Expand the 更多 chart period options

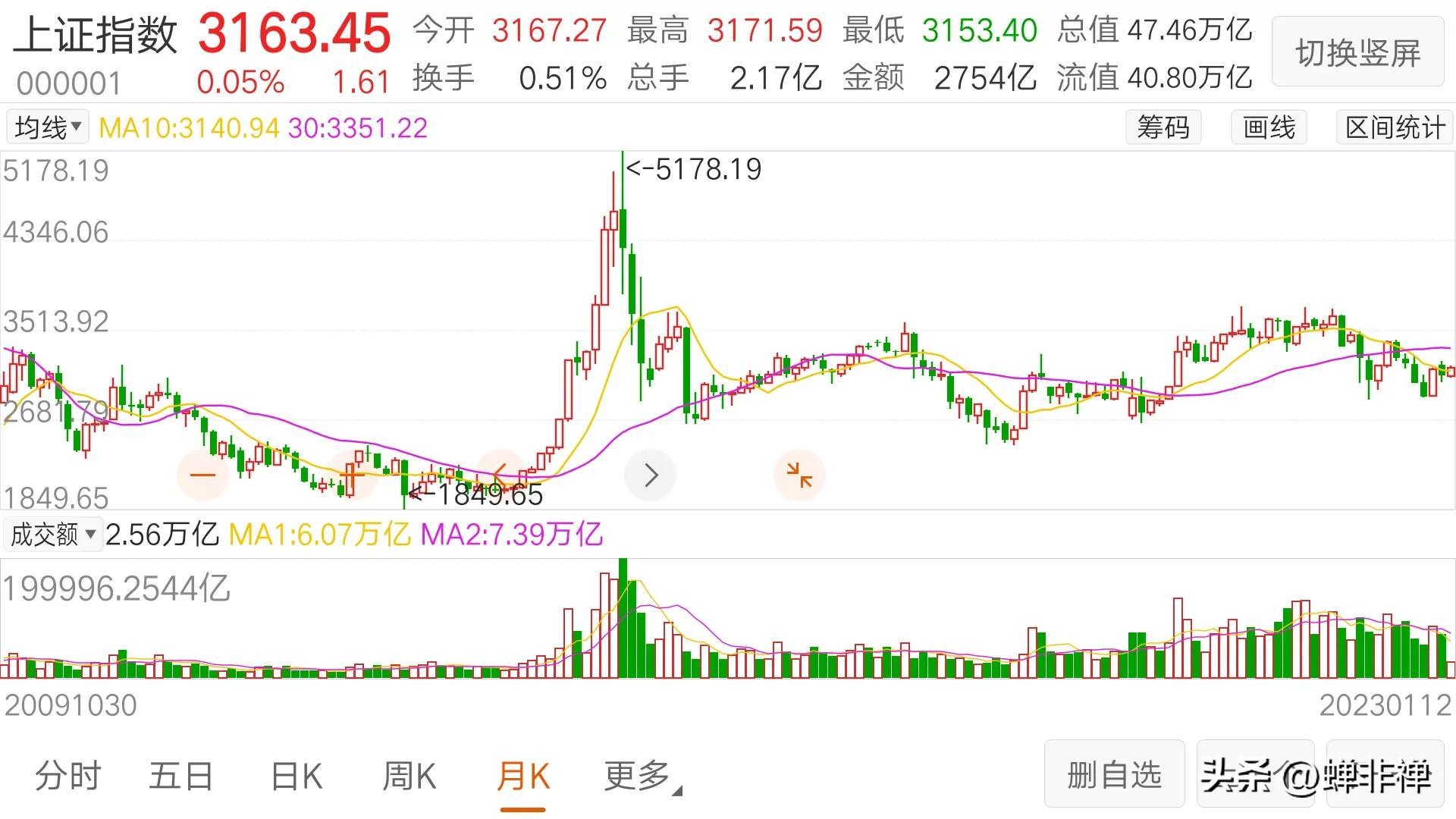639,776
